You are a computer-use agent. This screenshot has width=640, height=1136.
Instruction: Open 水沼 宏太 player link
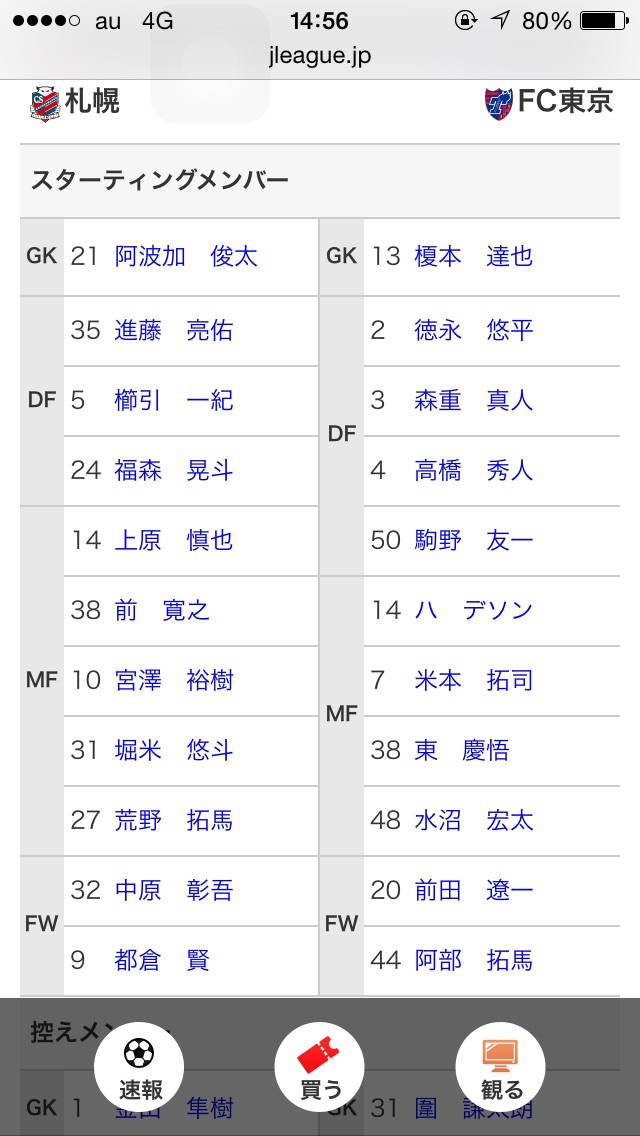click(473, 821)
